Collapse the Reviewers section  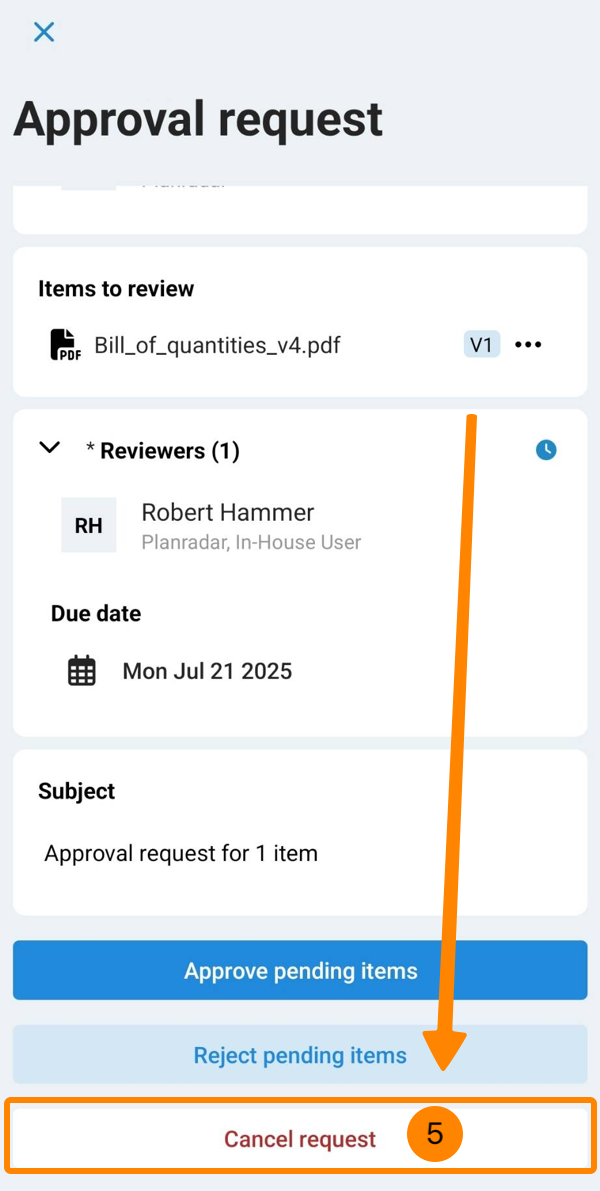pyautogui.click(x=50, y=448)
